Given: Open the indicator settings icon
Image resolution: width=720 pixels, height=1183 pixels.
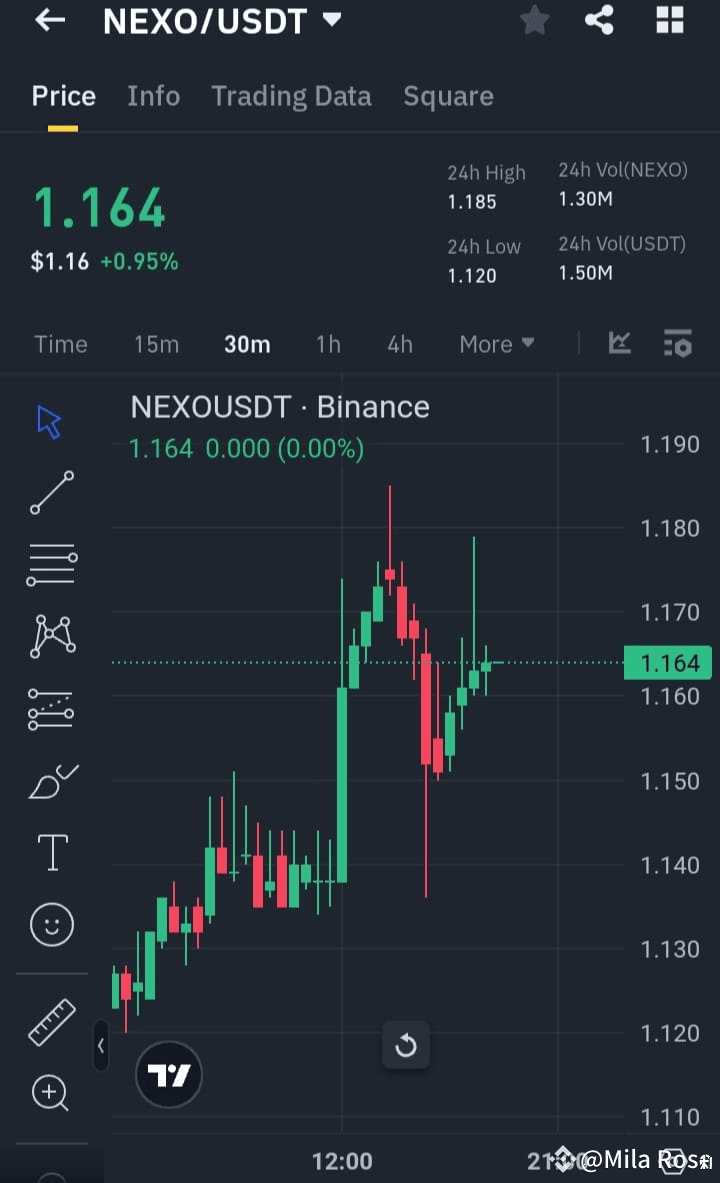Looking at the screenshot, I should (x=678, y=343).
